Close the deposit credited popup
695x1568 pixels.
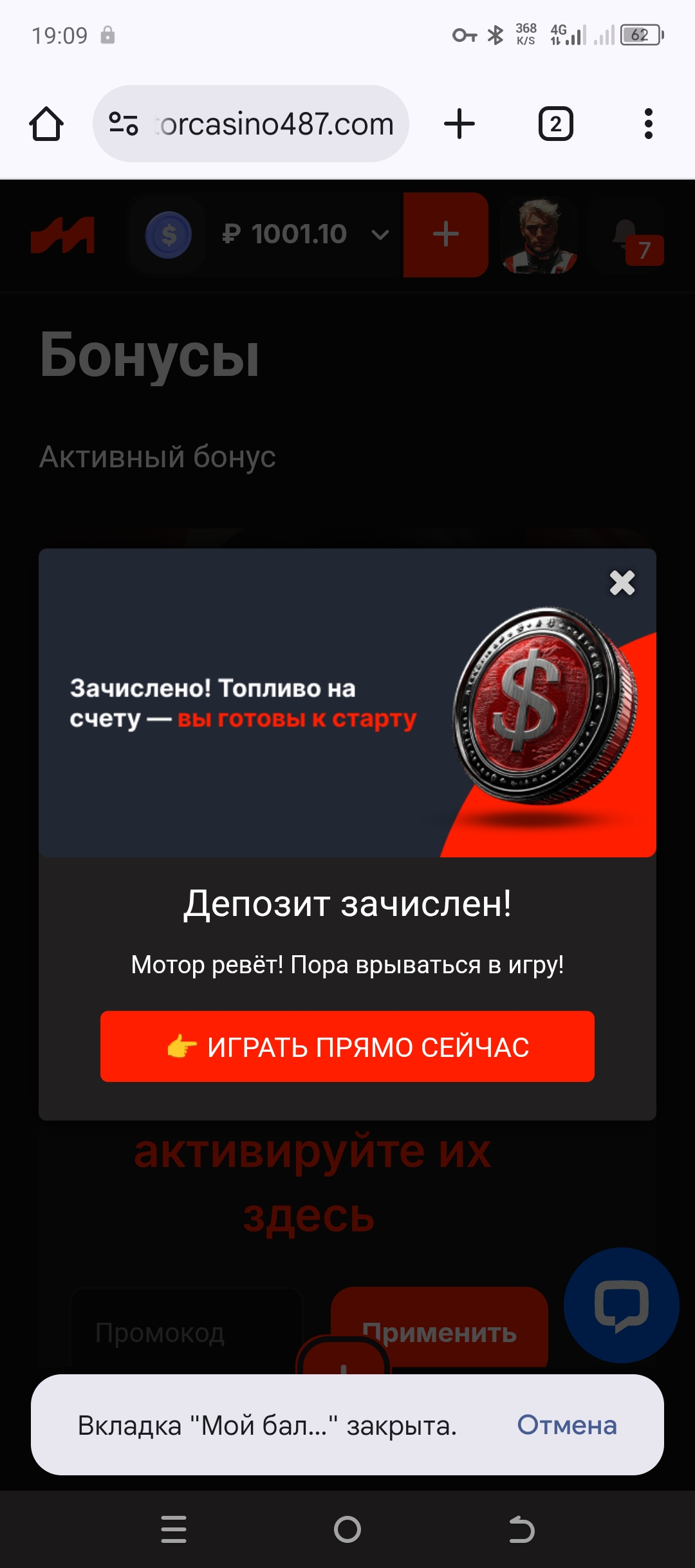point(622,583)
